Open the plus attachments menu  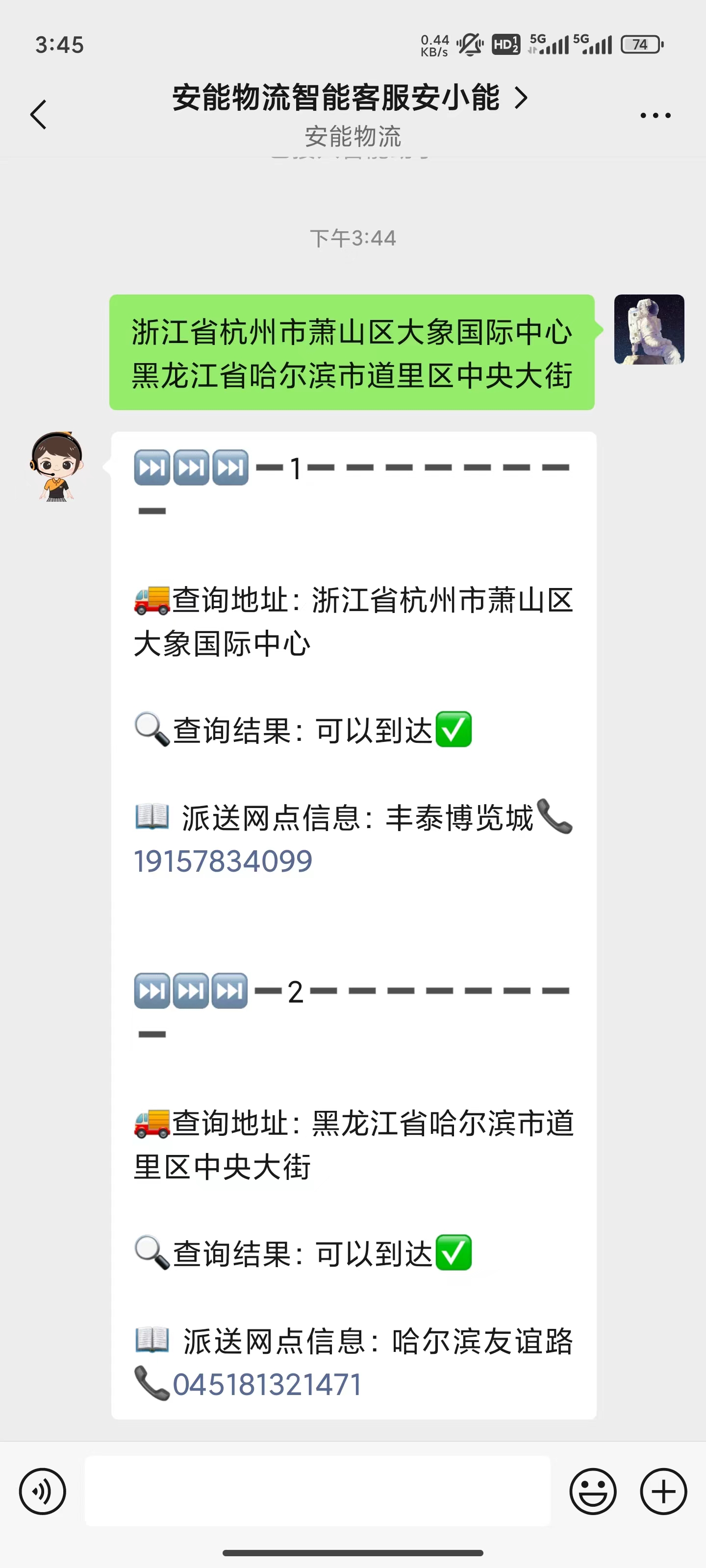click(663, 1491)
